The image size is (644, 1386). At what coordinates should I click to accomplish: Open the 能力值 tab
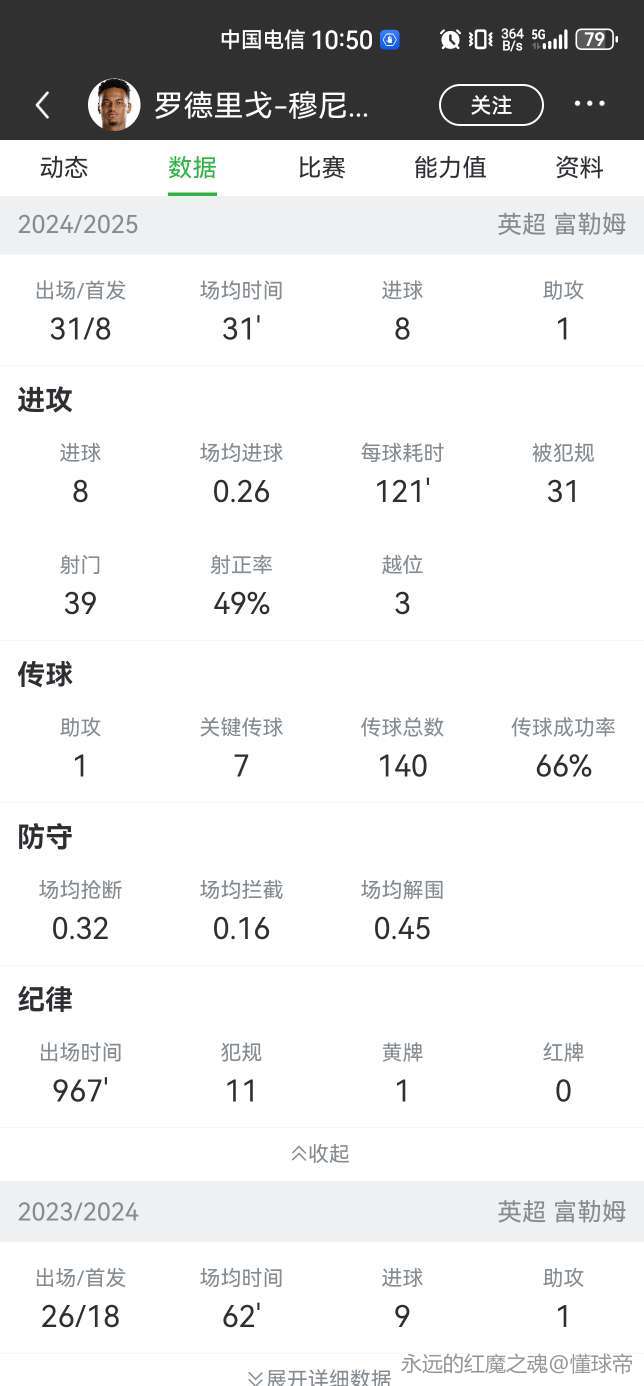coord(450,168)
